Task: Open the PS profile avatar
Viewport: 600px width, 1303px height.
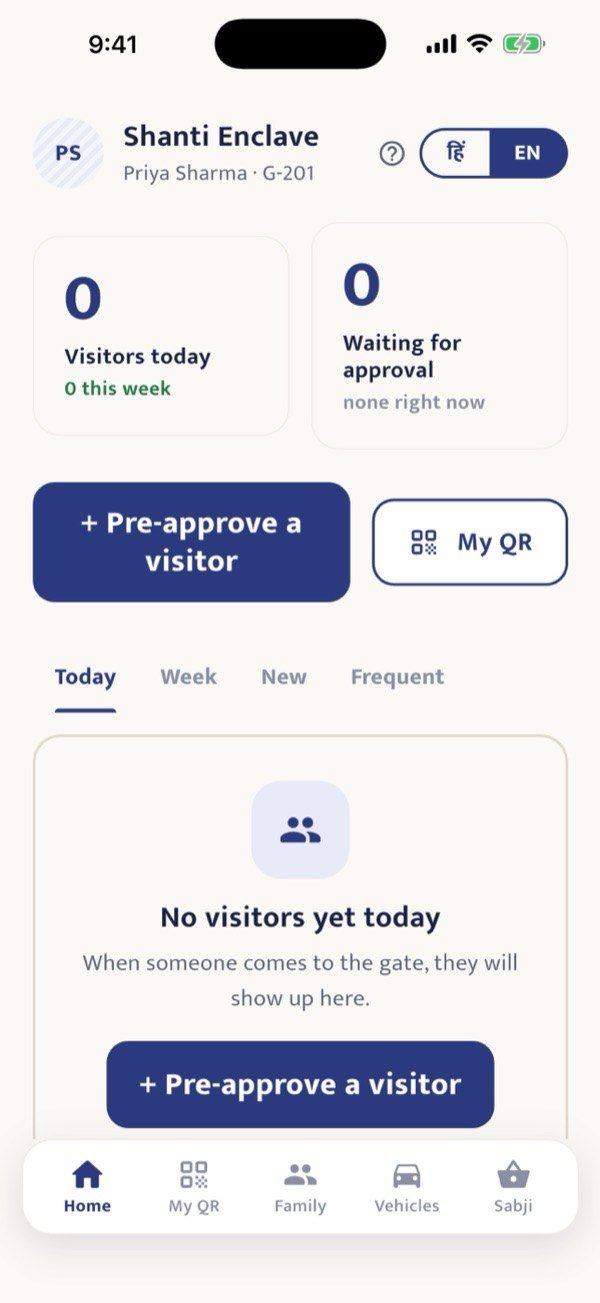Action: click(68, 153)
